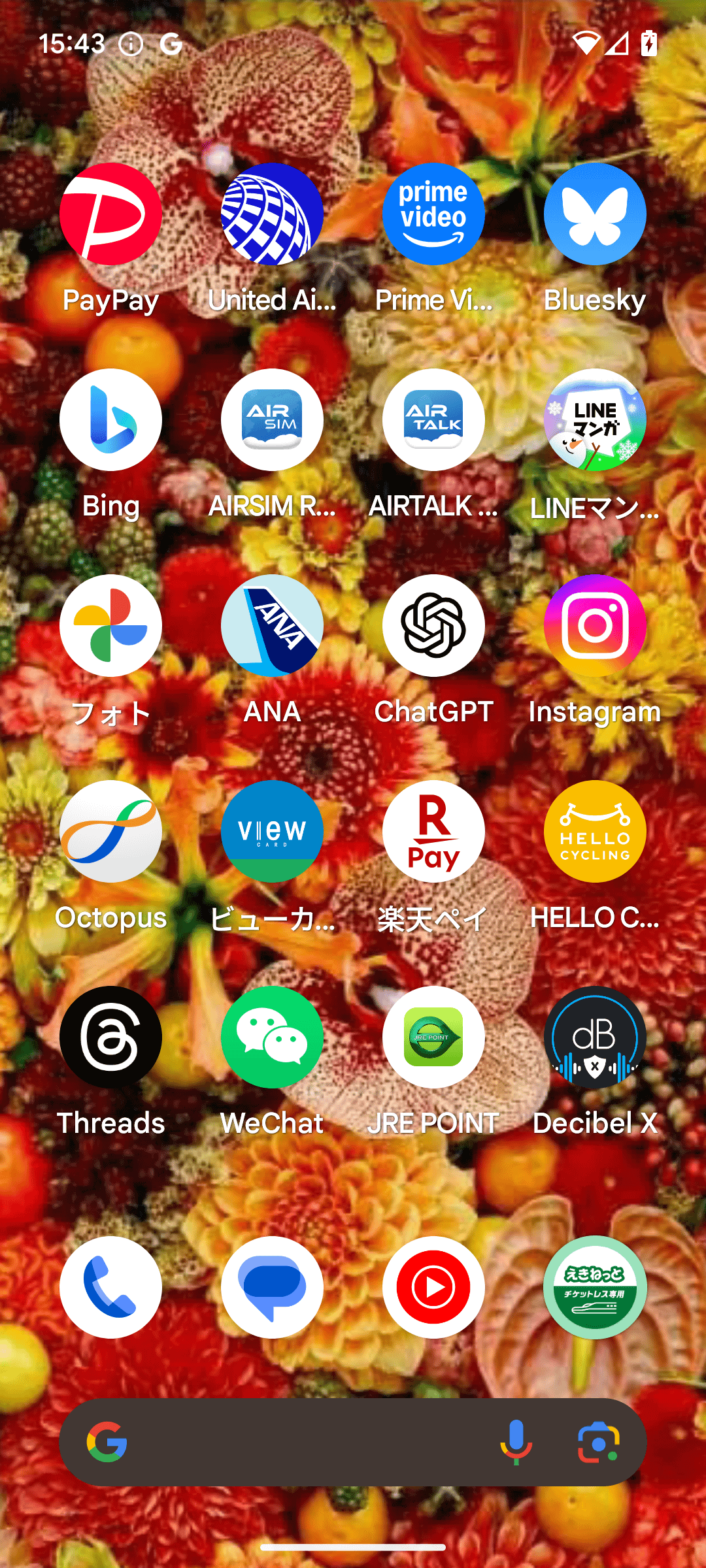
Task: Open the AIRTALK app
Action: [433, 421]
